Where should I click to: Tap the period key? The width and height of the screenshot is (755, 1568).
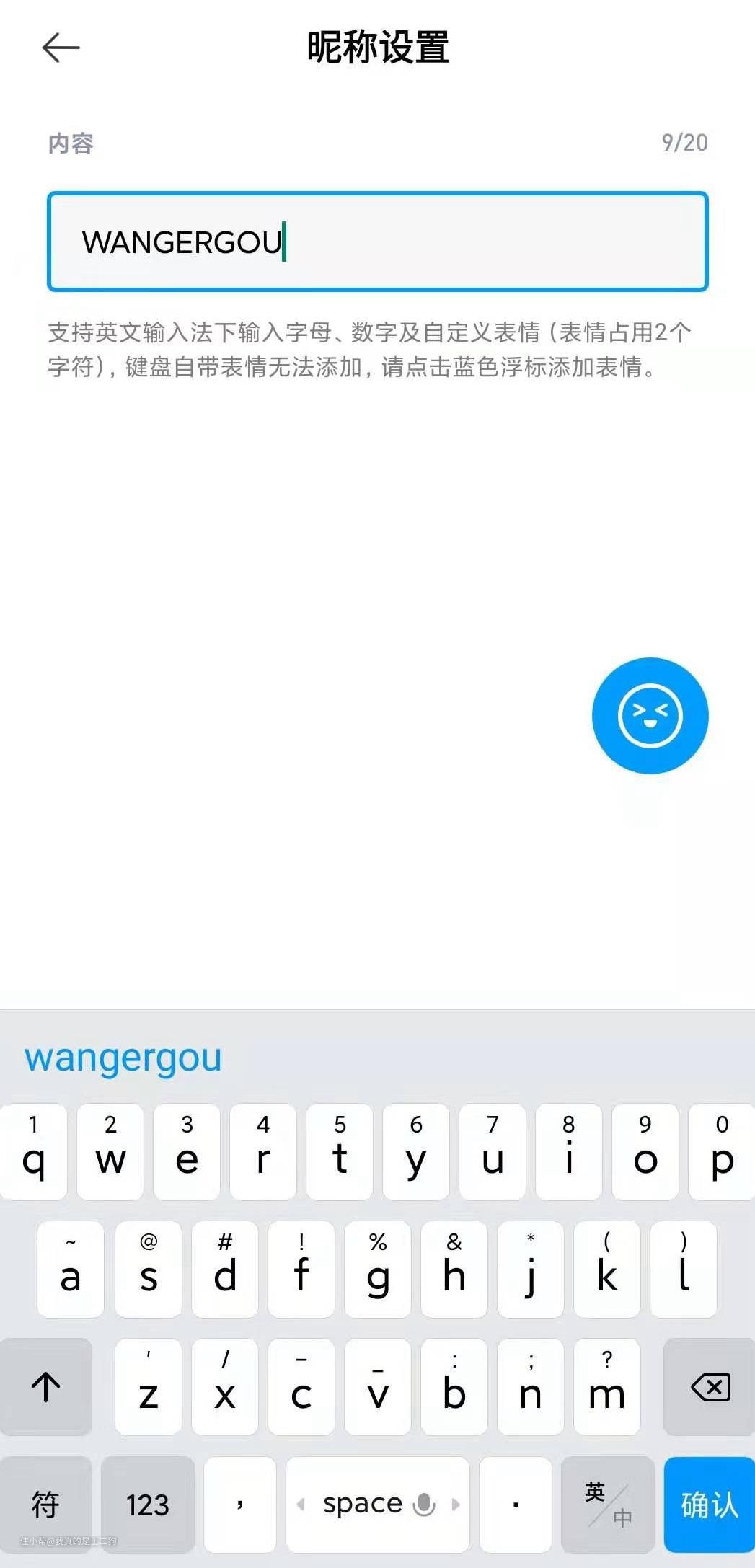point(515,1504)
